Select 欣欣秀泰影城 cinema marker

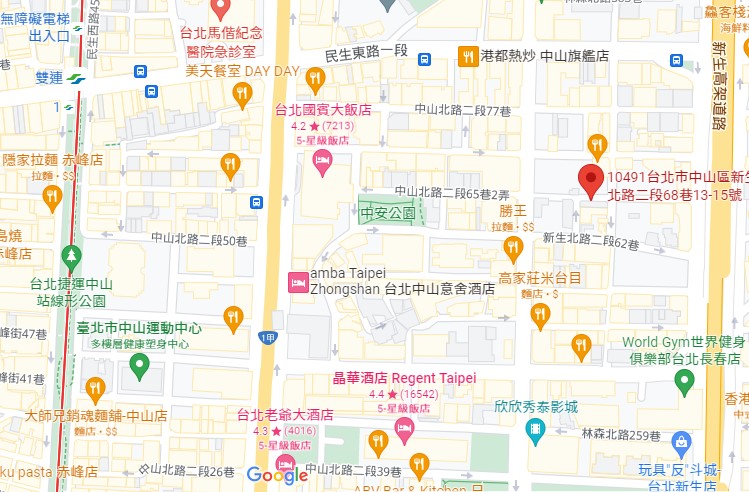coord(536,430)
